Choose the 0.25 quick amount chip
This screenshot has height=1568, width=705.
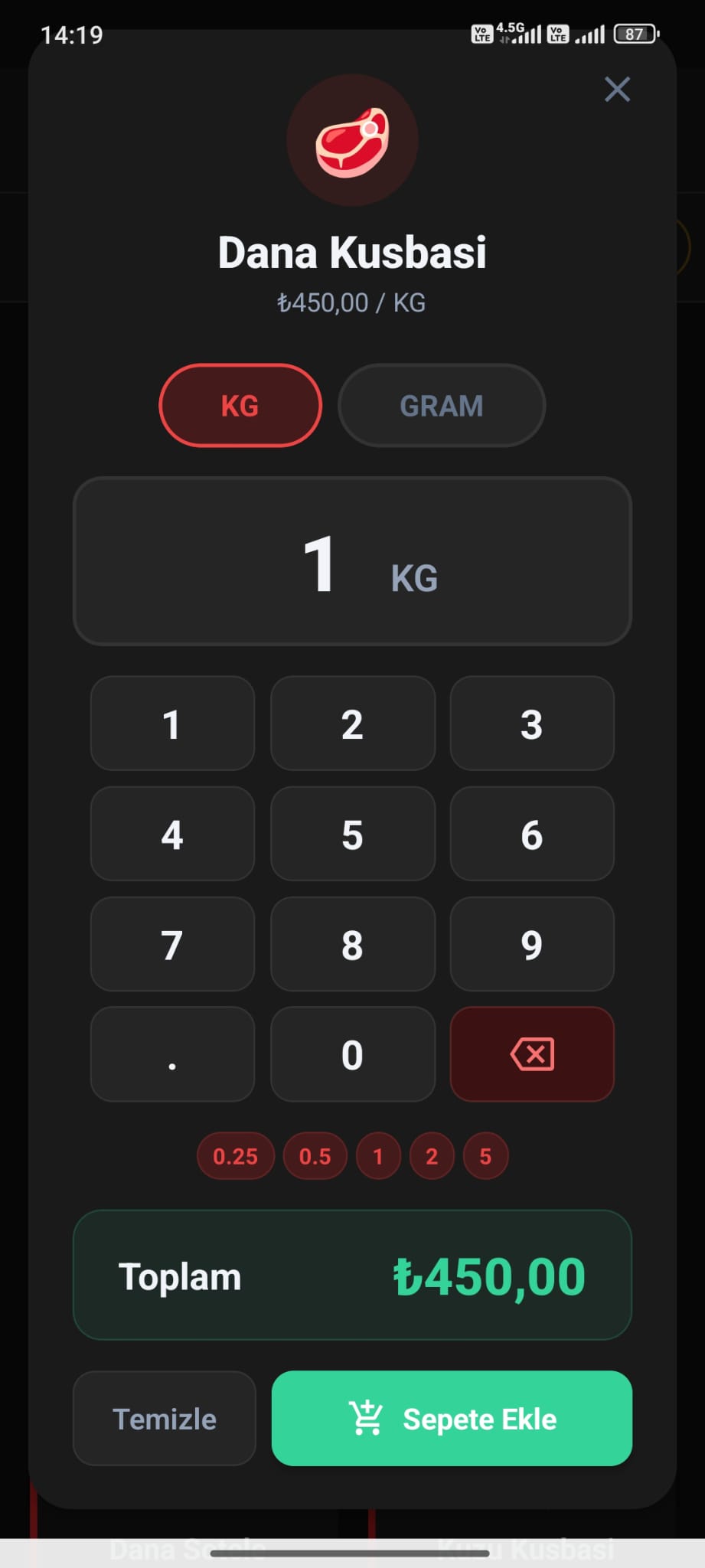[235, 1156]
